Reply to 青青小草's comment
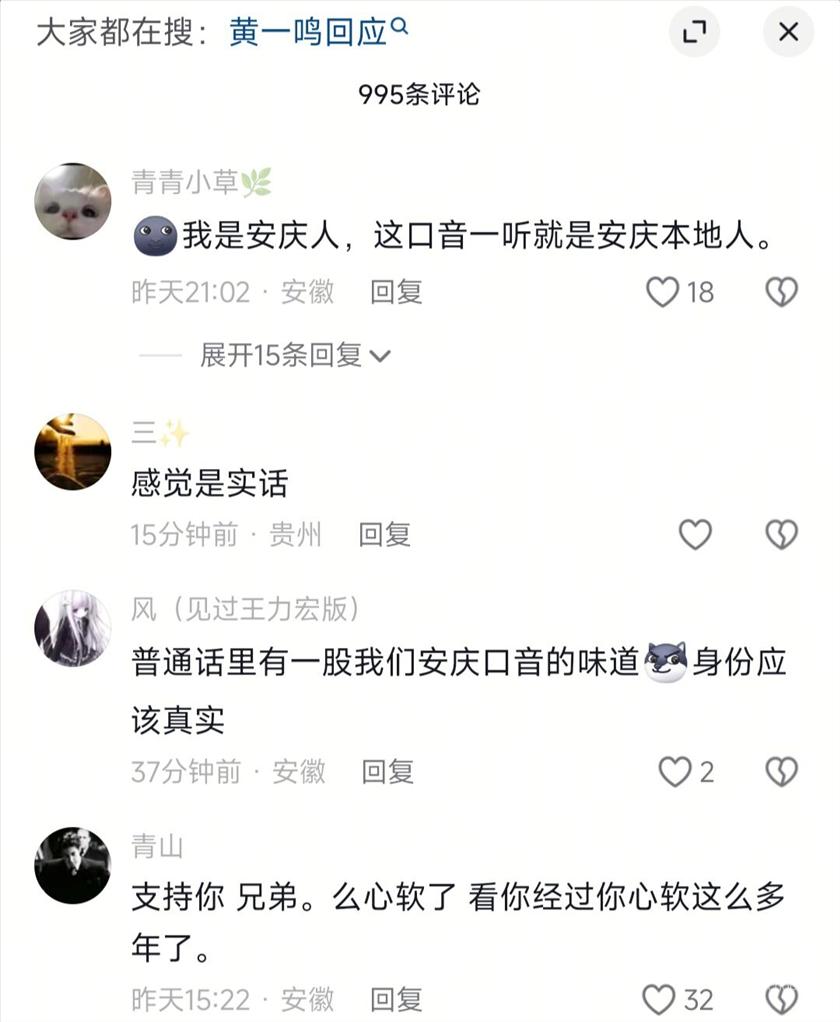The width and height of the screenshot is (840, 1022). tap(396, 292)
